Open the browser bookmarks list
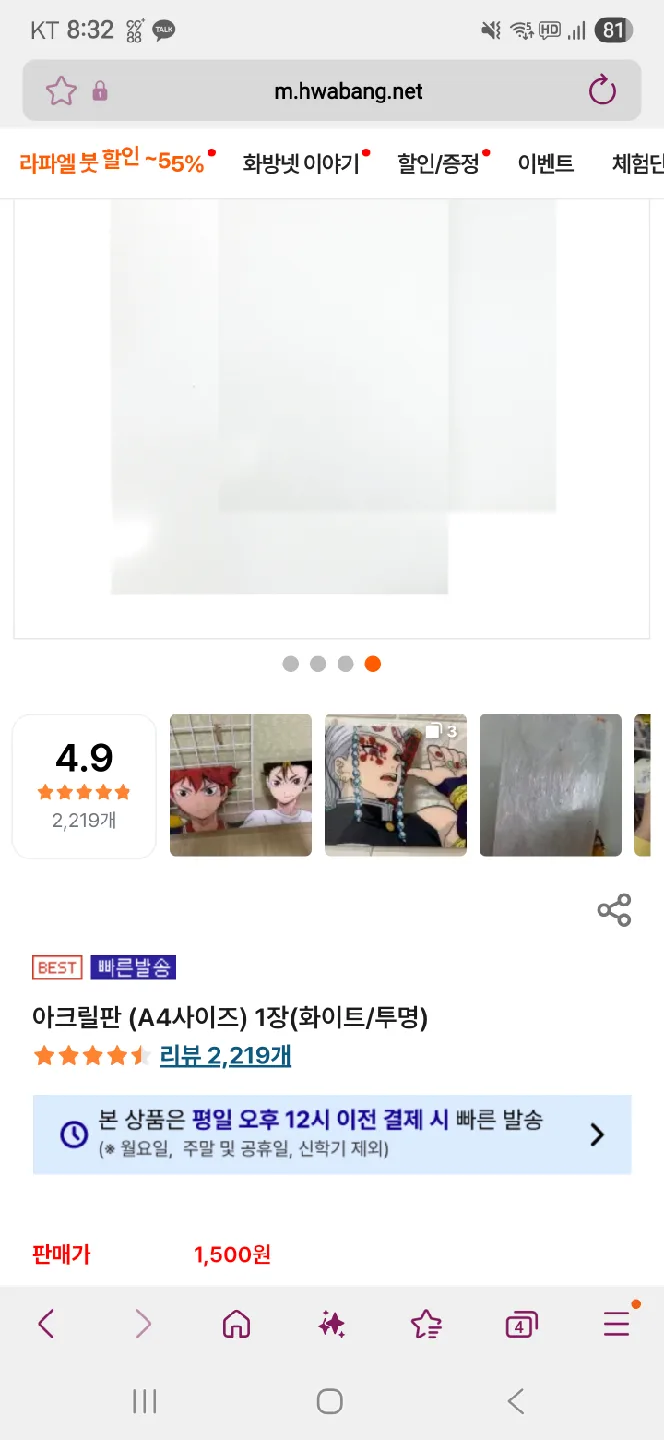The height and width of the screenshot is (1440, 664). [x=426, y=1325]
